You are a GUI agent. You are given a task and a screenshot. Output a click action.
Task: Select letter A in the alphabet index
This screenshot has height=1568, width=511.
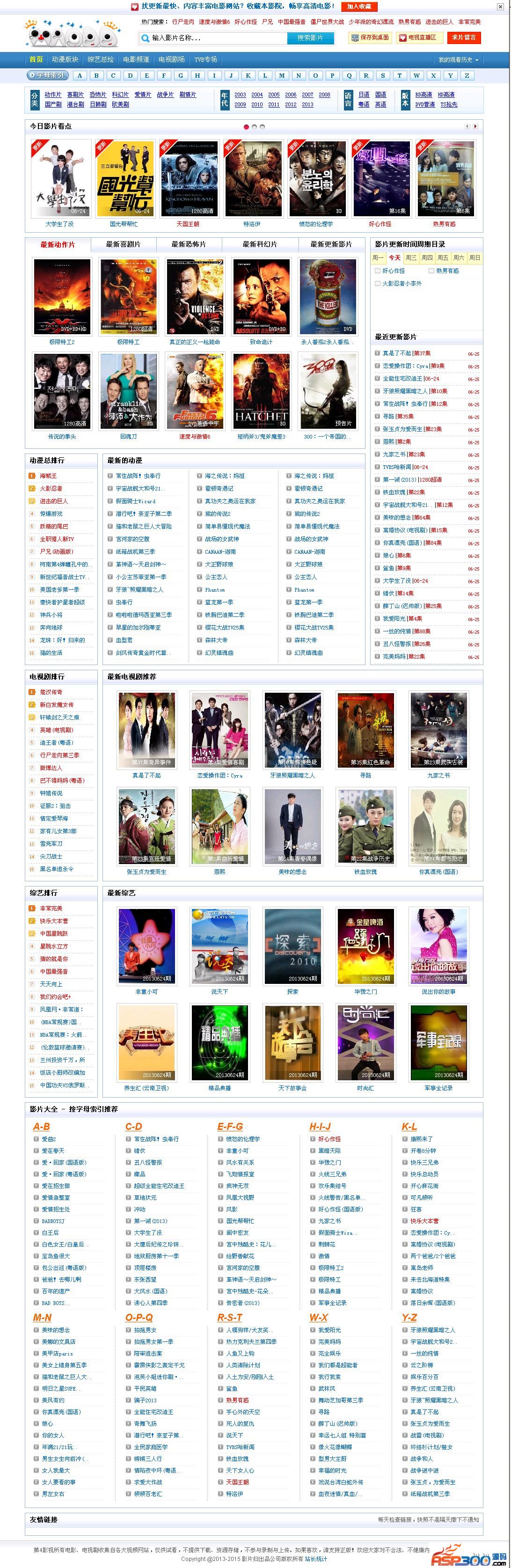[80, 75]
